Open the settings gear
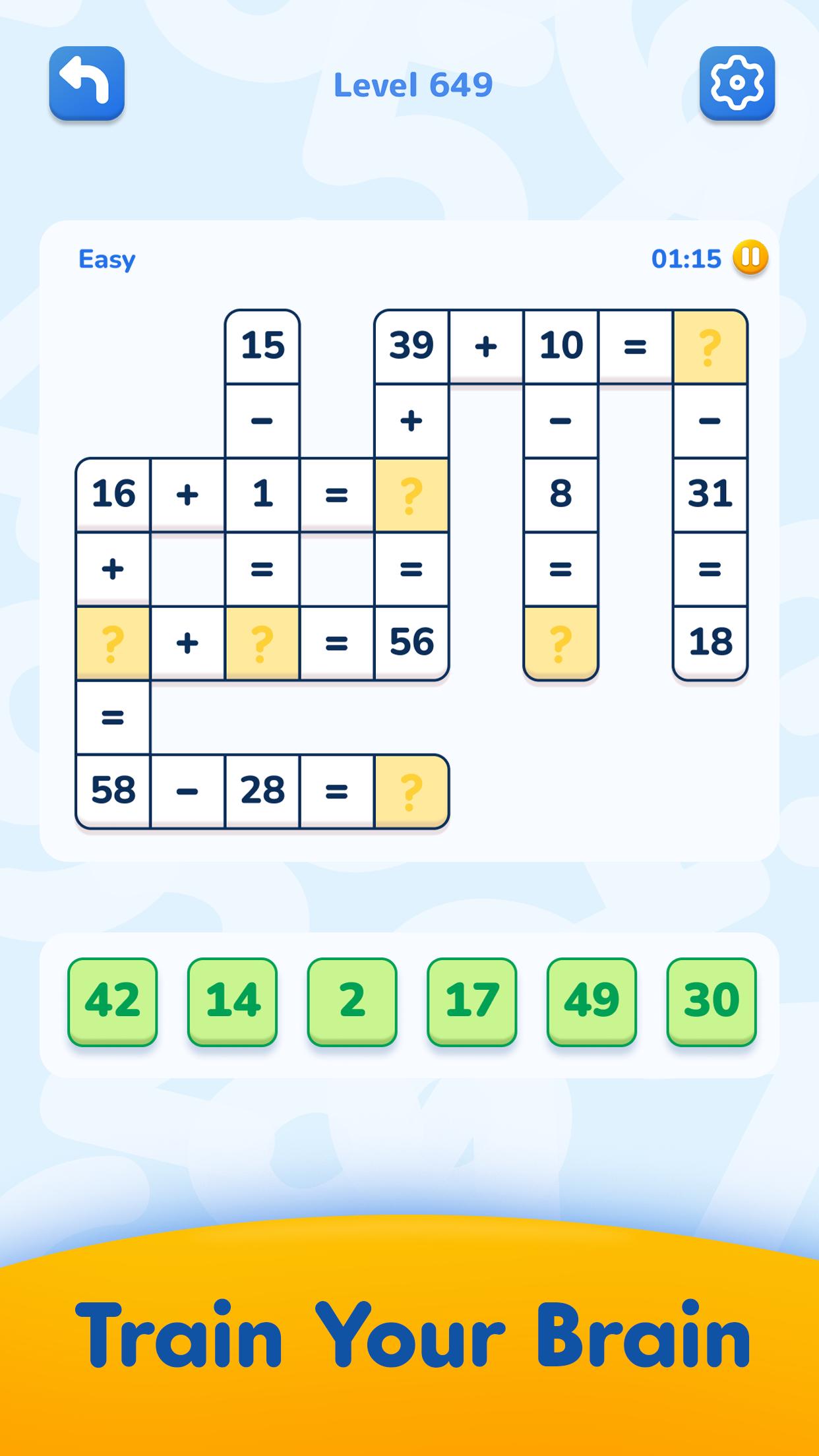The image size is (819, 1456). (737, 83)
